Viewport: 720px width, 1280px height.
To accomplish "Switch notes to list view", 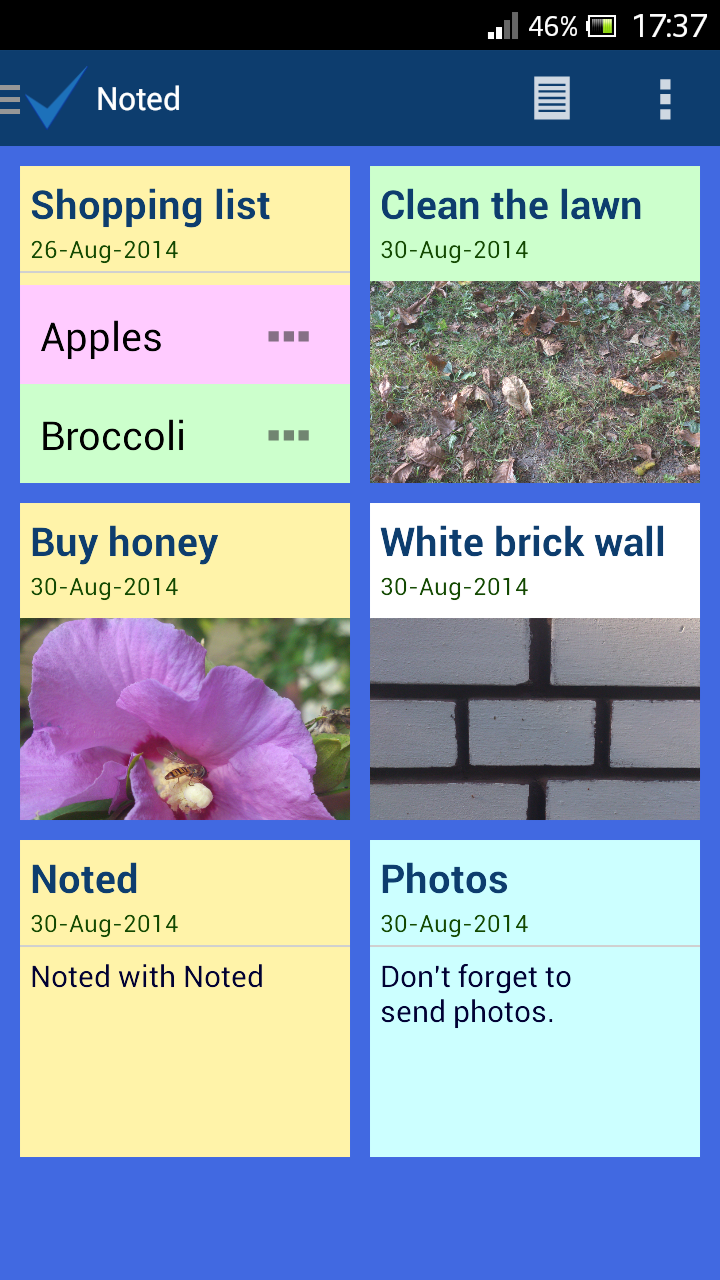I will point(551,98).
